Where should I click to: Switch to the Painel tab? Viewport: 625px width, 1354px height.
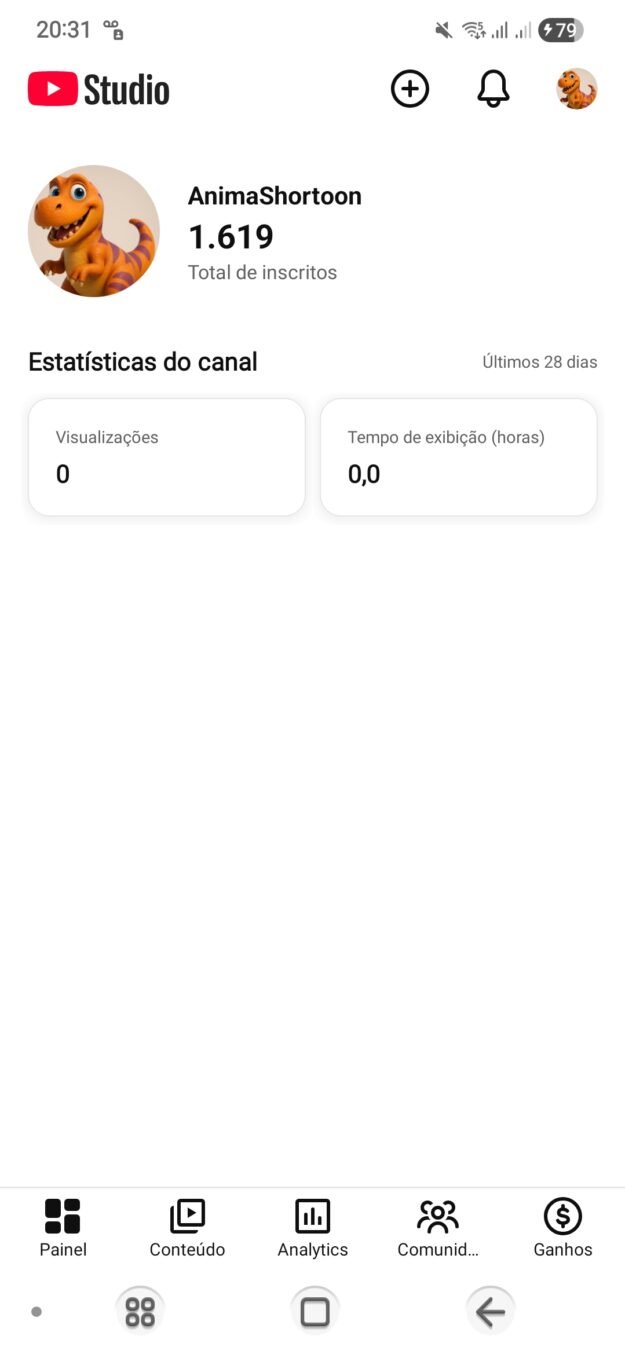(63, 1229)
